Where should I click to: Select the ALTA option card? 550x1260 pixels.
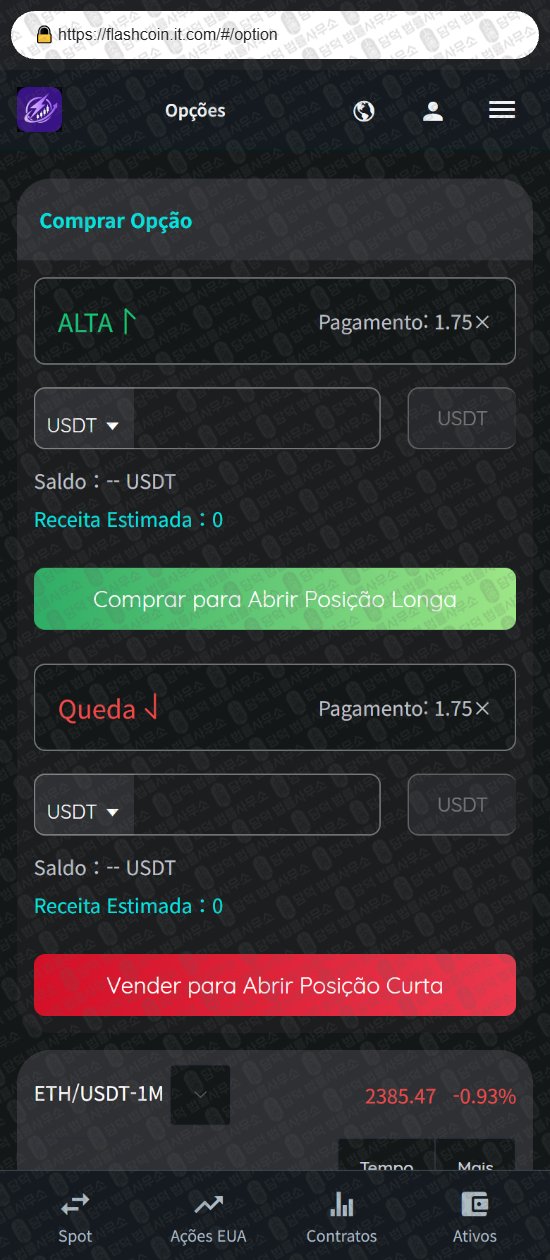tap(275, 321)
